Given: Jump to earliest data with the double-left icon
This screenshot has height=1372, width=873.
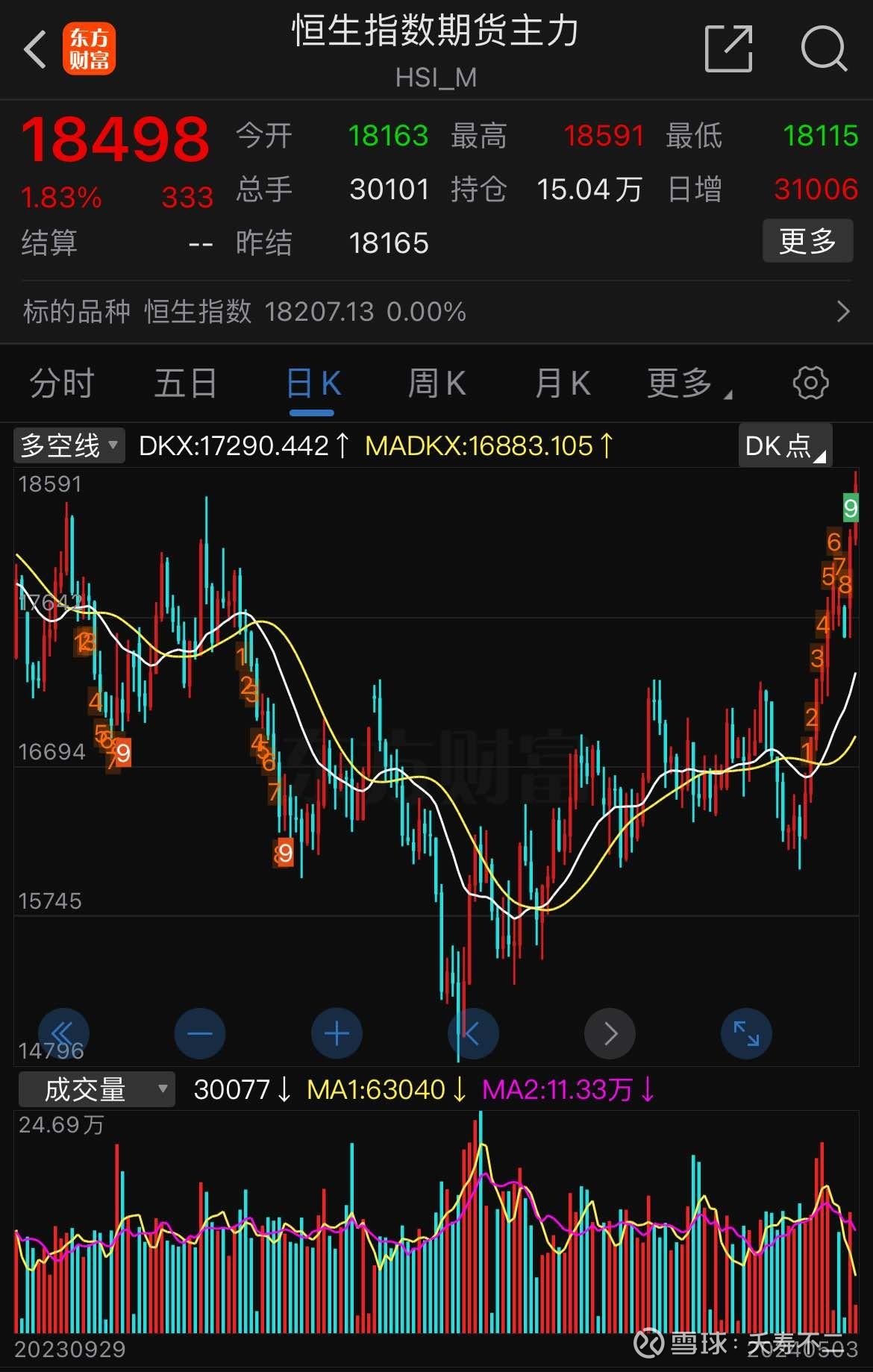Looking at the screenshot, I should pyautogui.click(x=63, y=1033).
